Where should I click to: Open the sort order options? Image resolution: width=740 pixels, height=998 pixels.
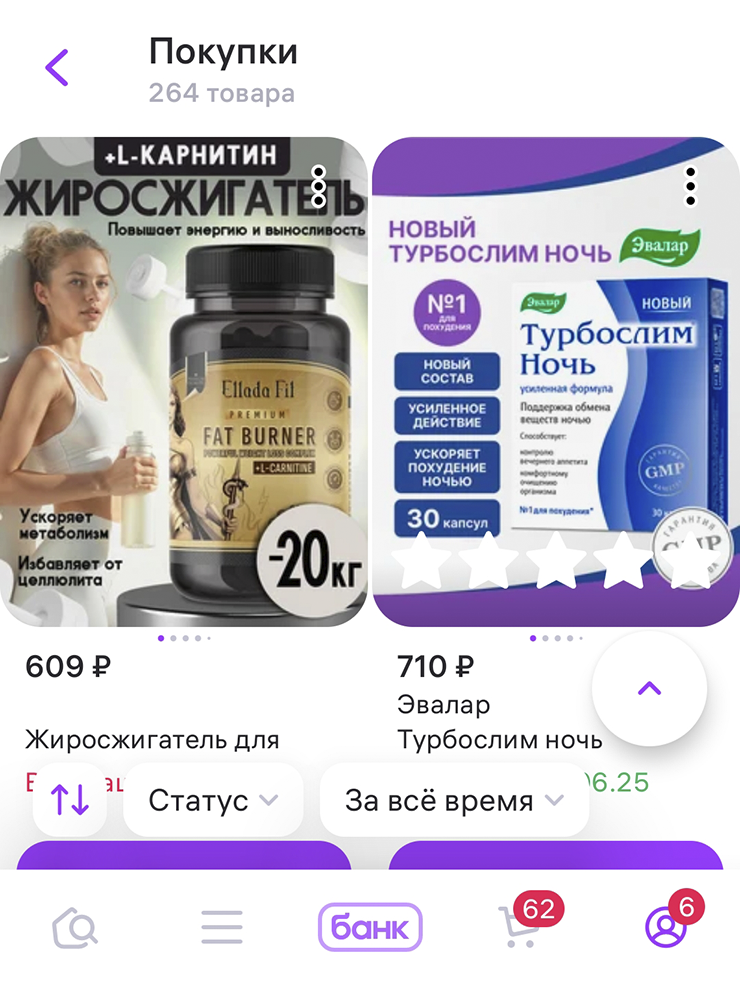(70, 800)
